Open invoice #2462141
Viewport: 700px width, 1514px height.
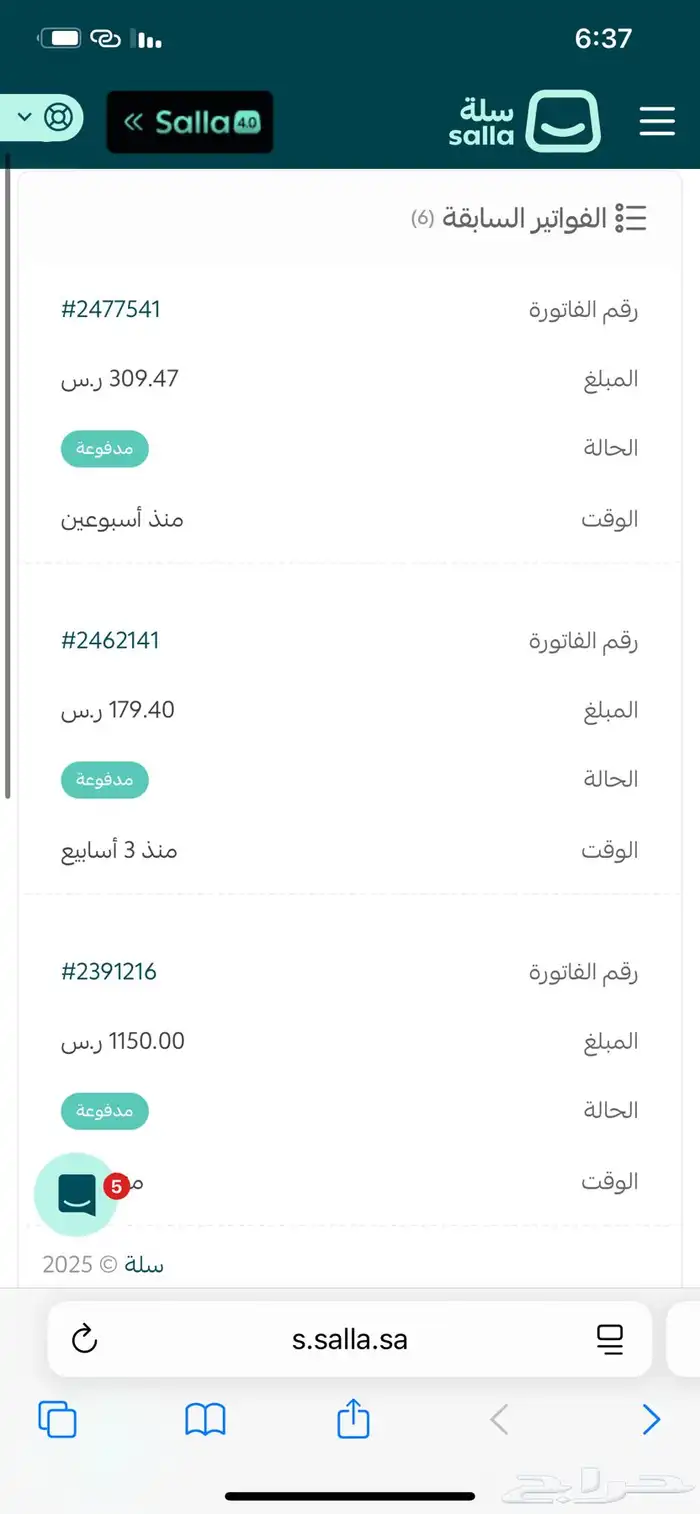click(110, 640)
